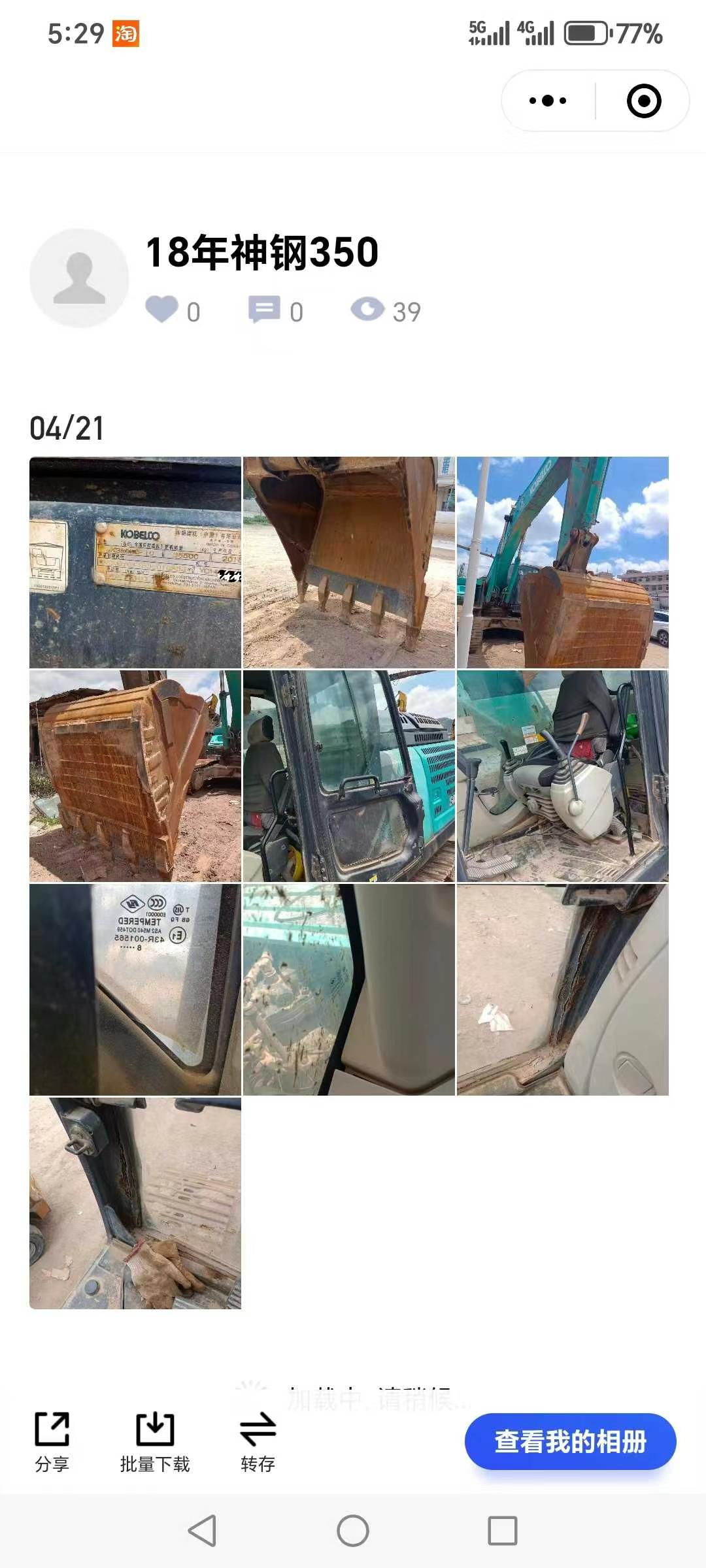Open the mini program more options menu
The height and width of the screenshot is (1568, 706).
coord(548,101)
